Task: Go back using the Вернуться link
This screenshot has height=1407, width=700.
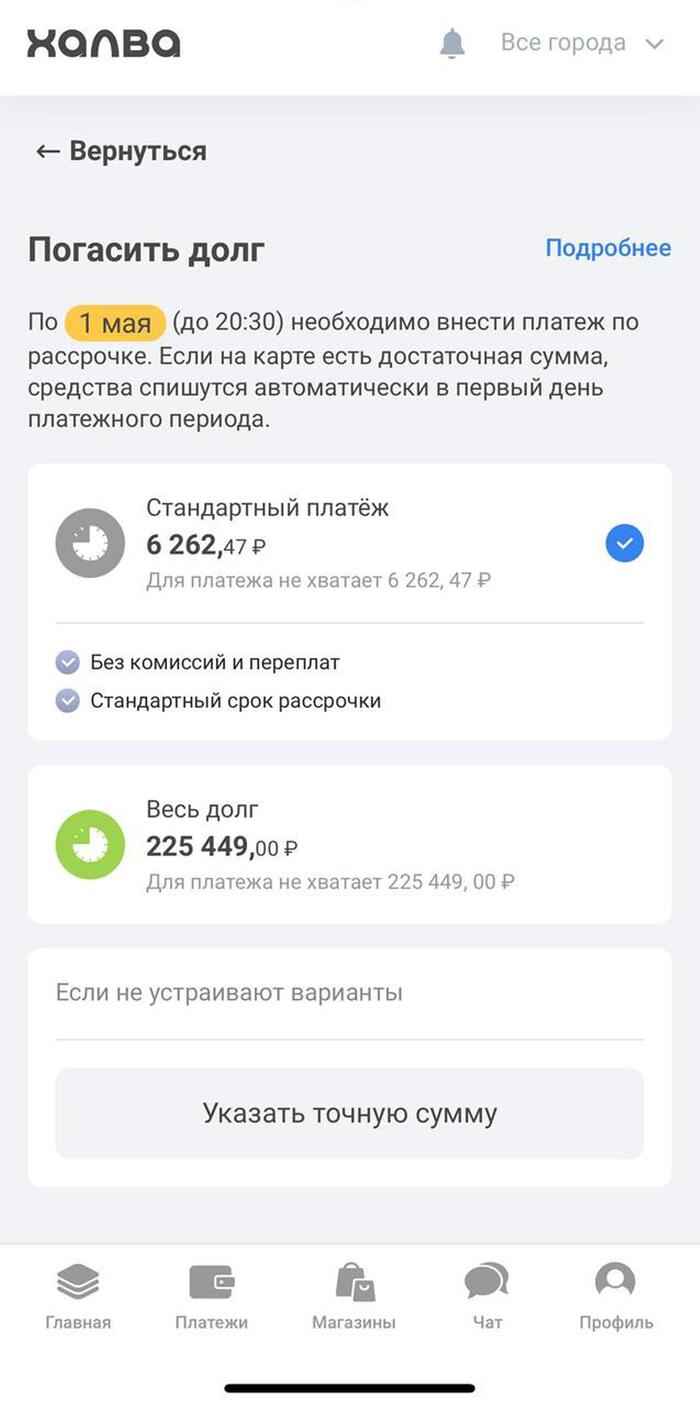Action: pyautogui.click(x=121, y=152)
